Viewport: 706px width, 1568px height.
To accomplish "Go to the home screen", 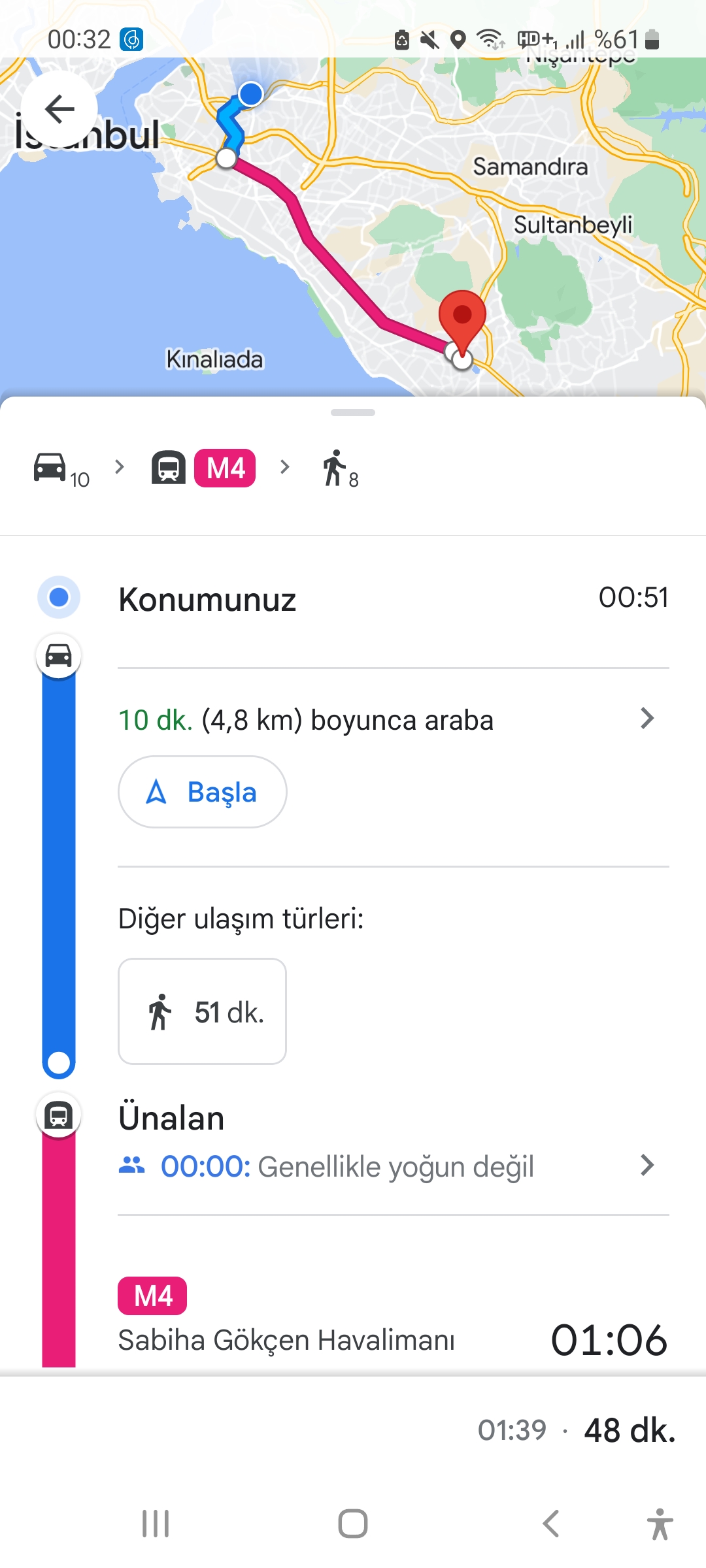I will pyautogui.click(x=353, y=1524).
